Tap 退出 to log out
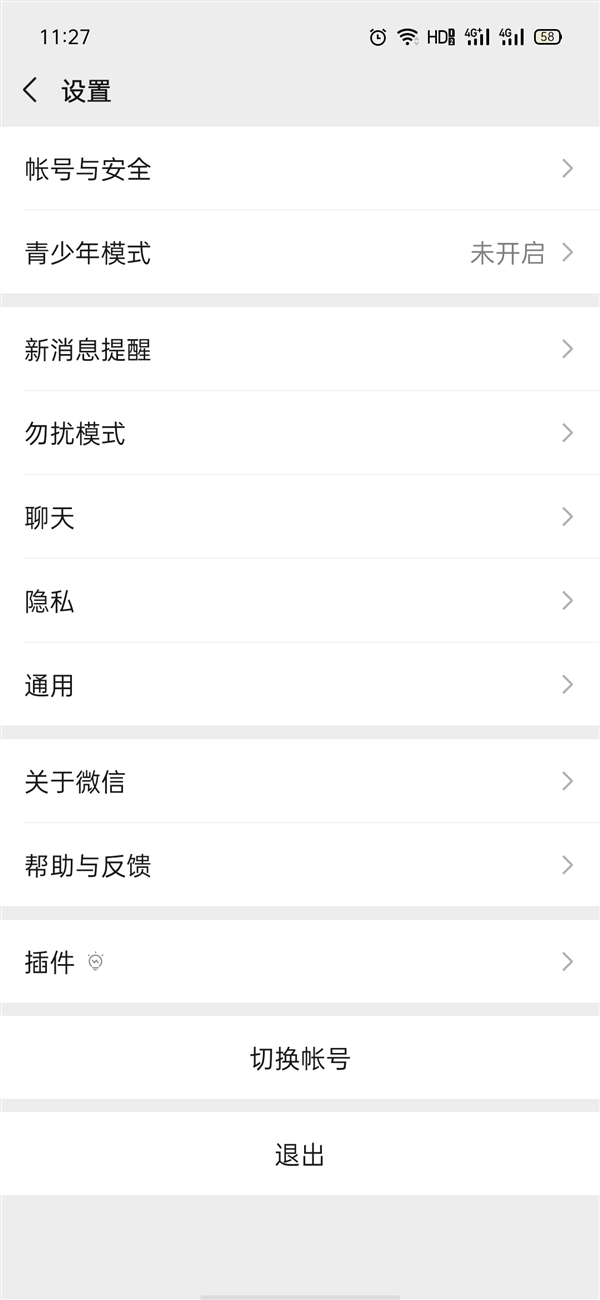The image size is (600, 1300). [300, 1156]
